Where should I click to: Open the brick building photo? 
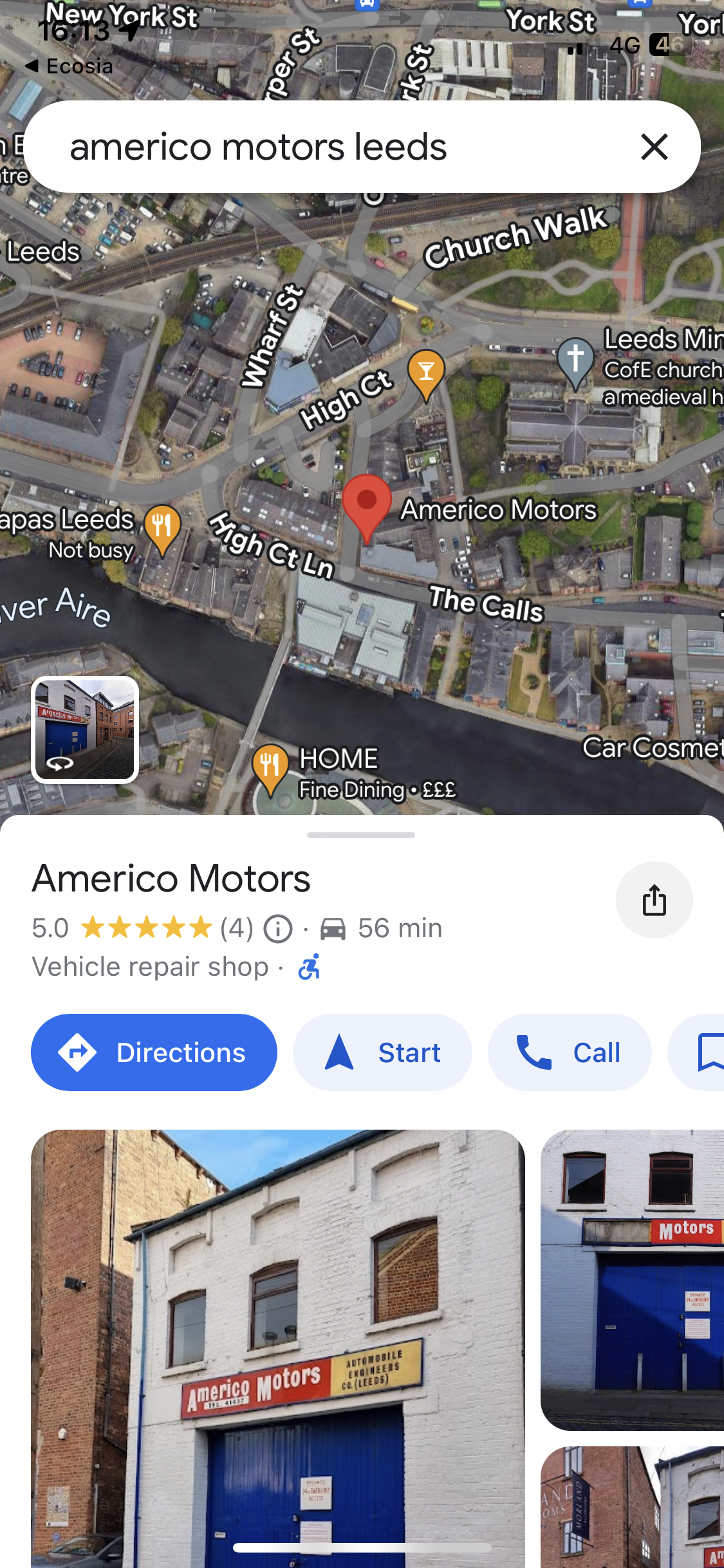[632, 1507]
